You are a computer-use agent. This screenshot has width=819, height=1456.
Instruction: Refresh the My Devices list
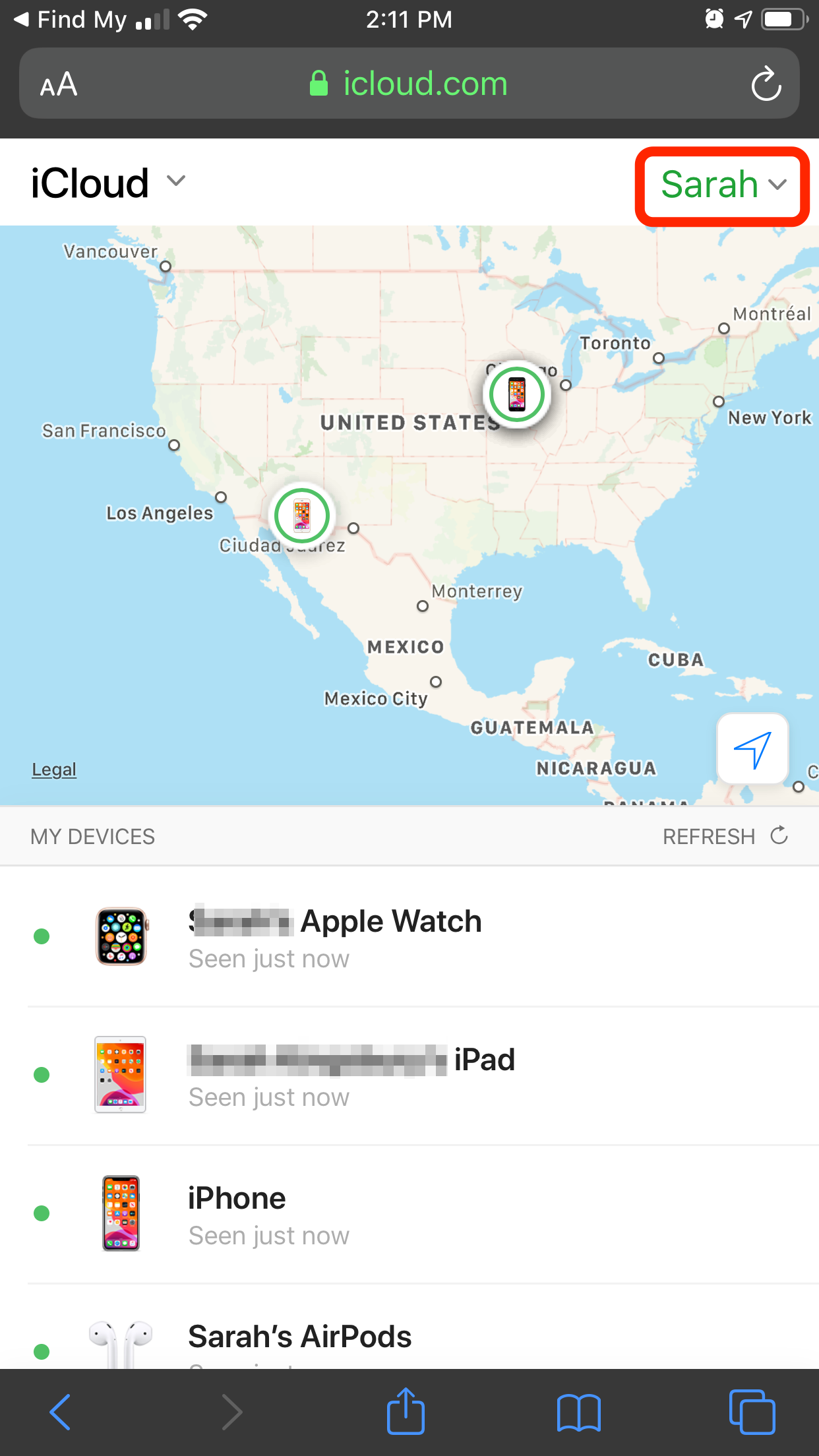pos(725,836)
